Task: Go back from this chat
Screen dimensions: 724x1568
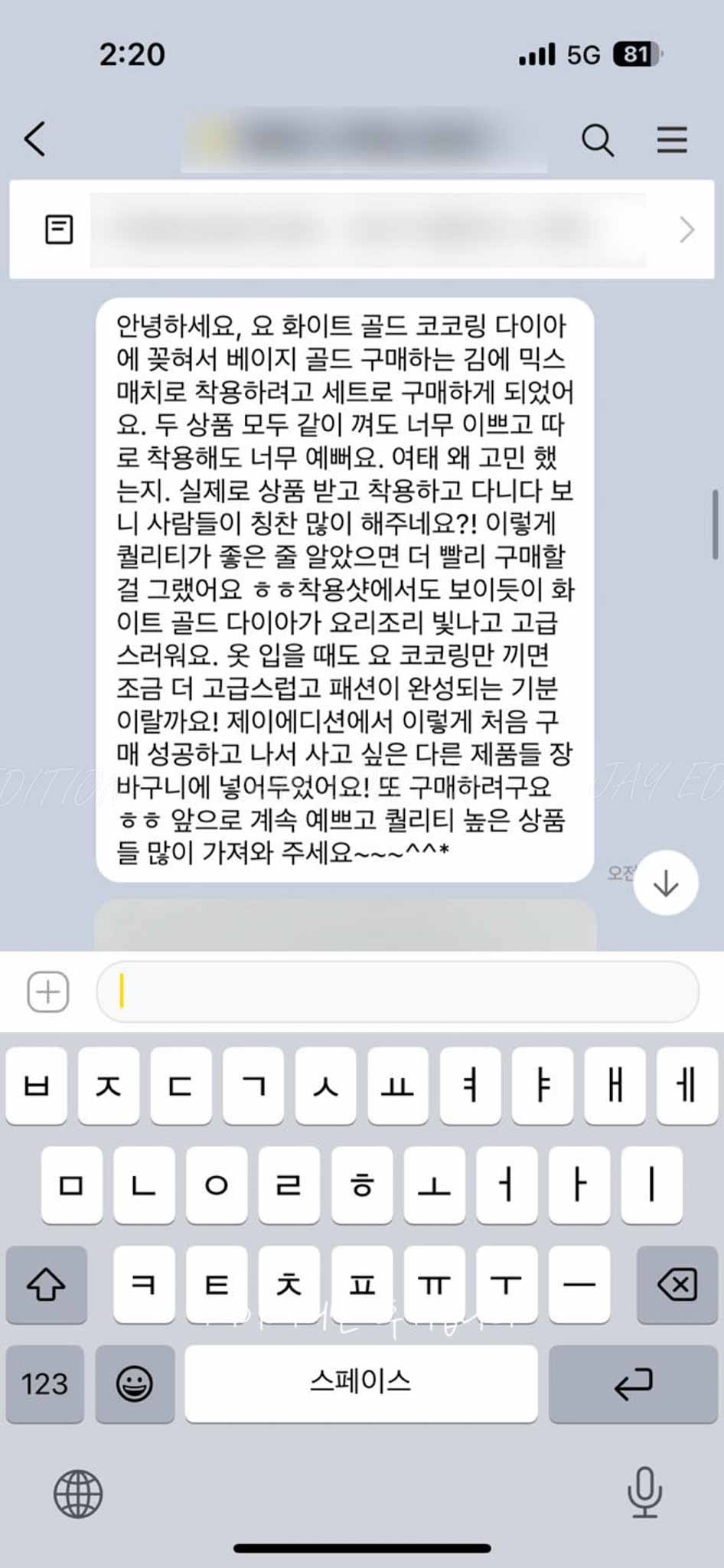Action: 35,139
